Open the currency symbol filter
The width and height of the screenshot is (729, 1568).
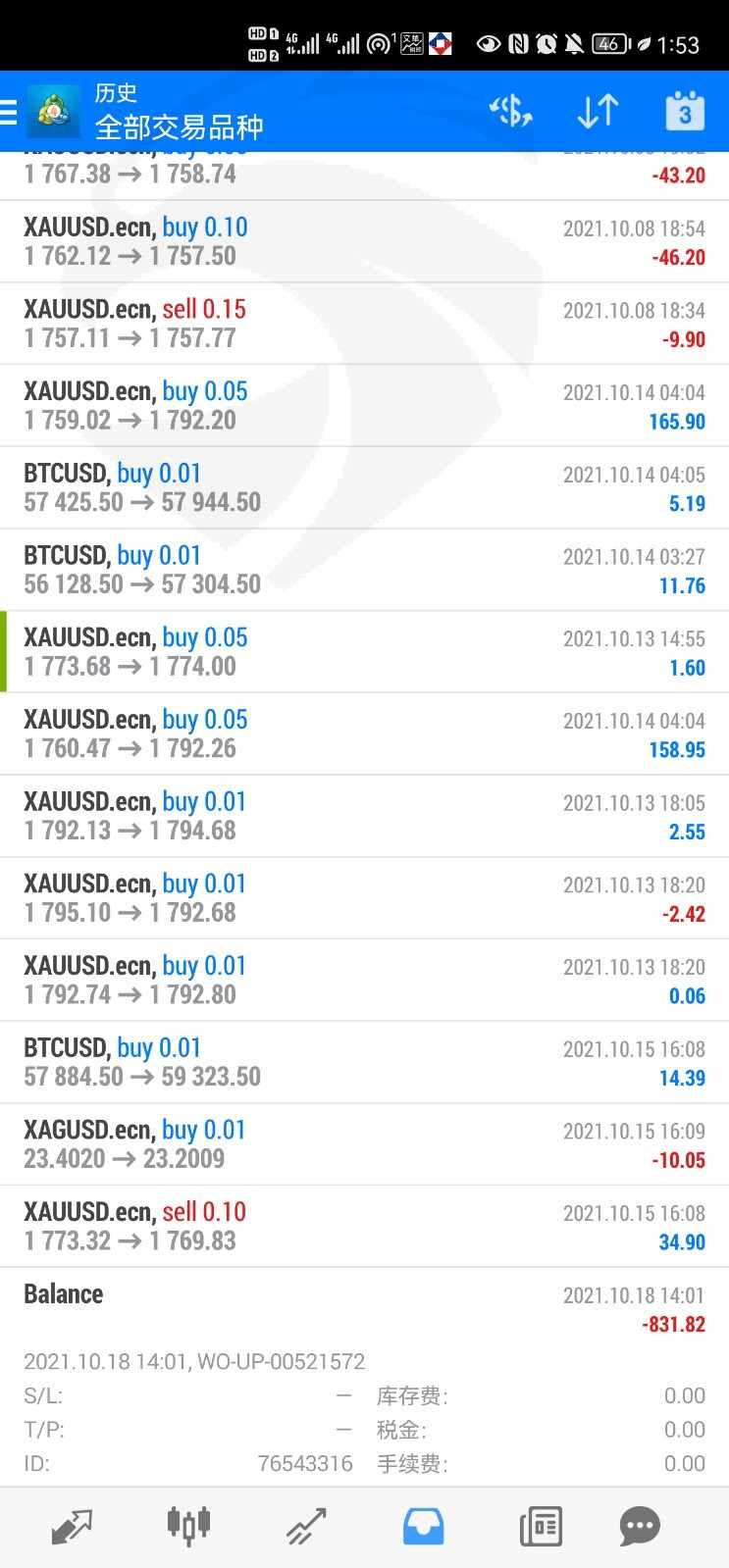pyautogui.click(x=510, y=111)
